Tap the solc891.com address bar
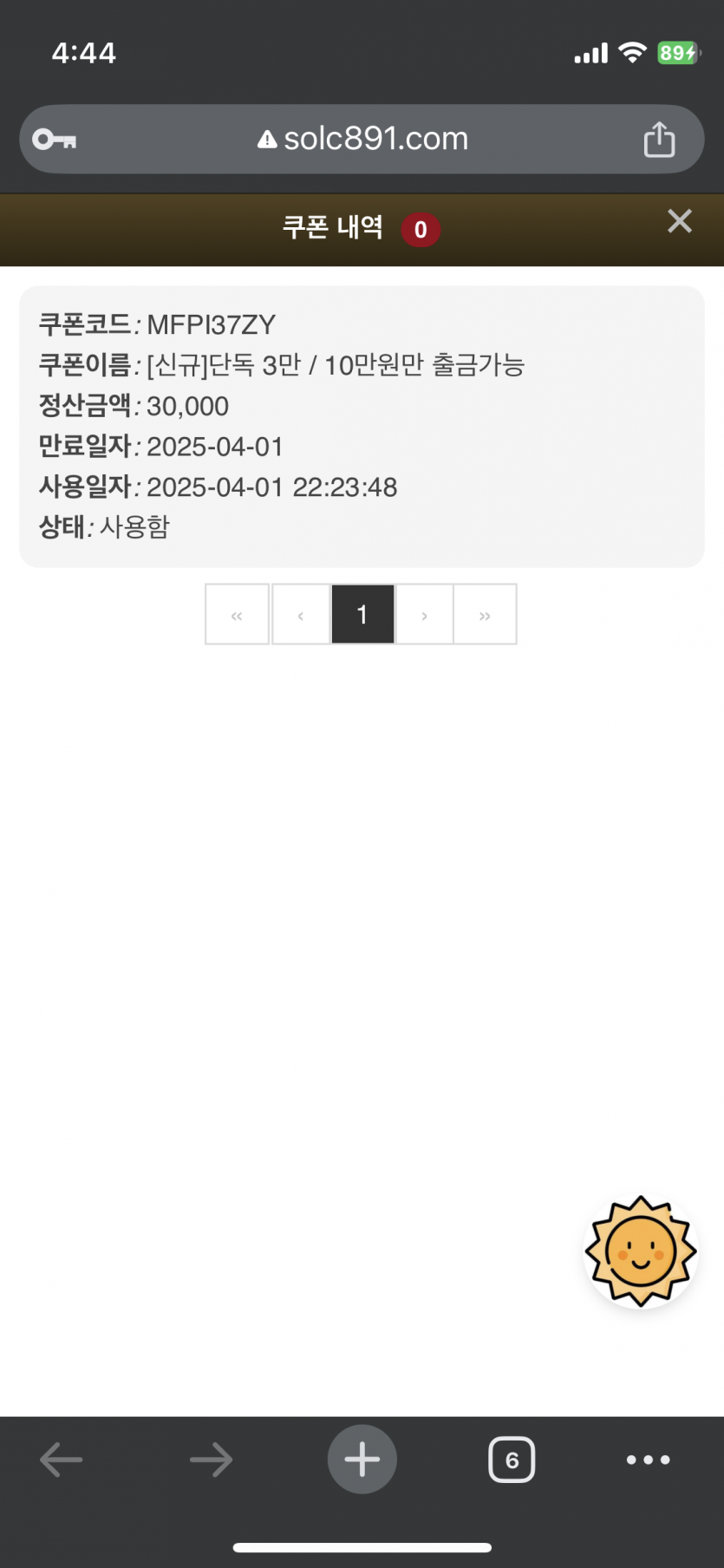The height and width of the screenshot is (1568, 724). [362, 139]
